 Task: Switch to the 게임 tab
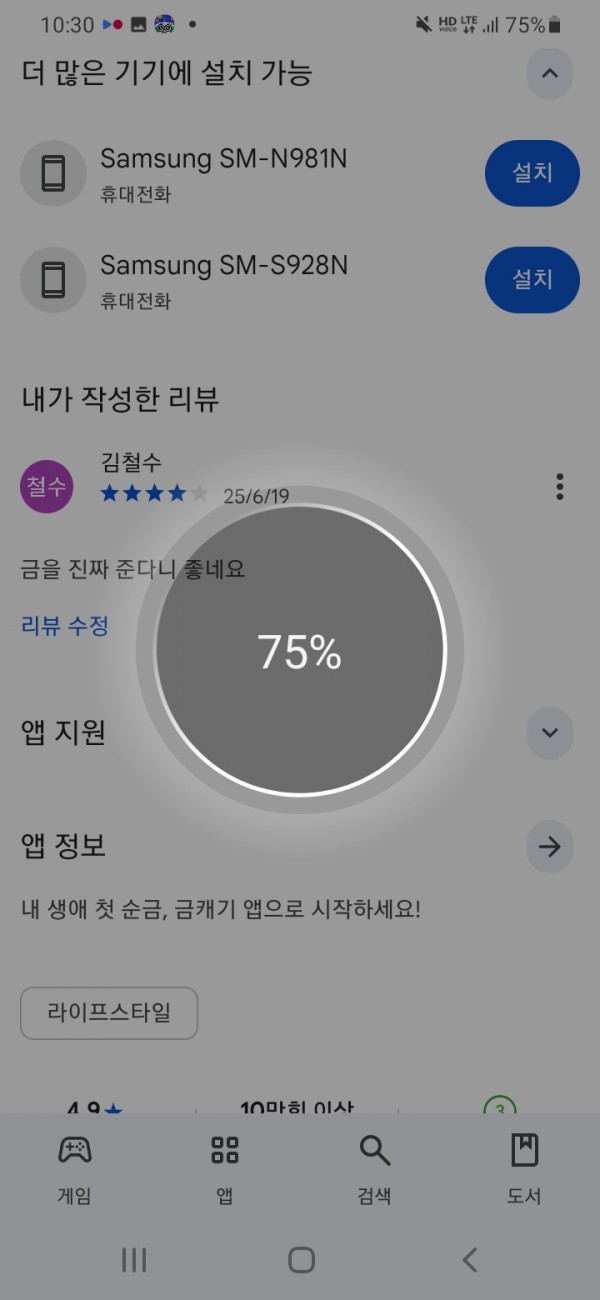(x=75, y=1169)
